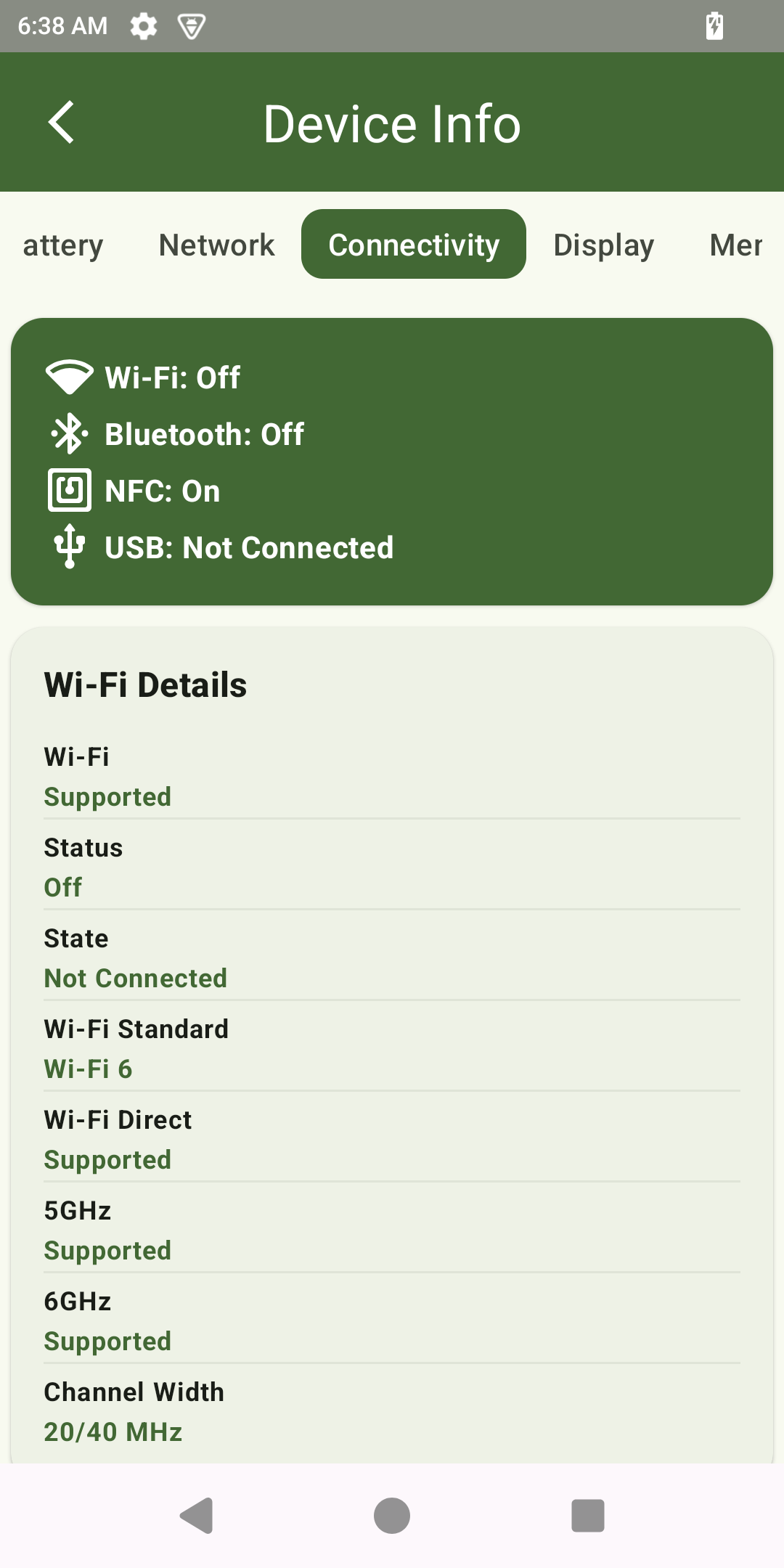Open the Display tab

pos(603,245)
